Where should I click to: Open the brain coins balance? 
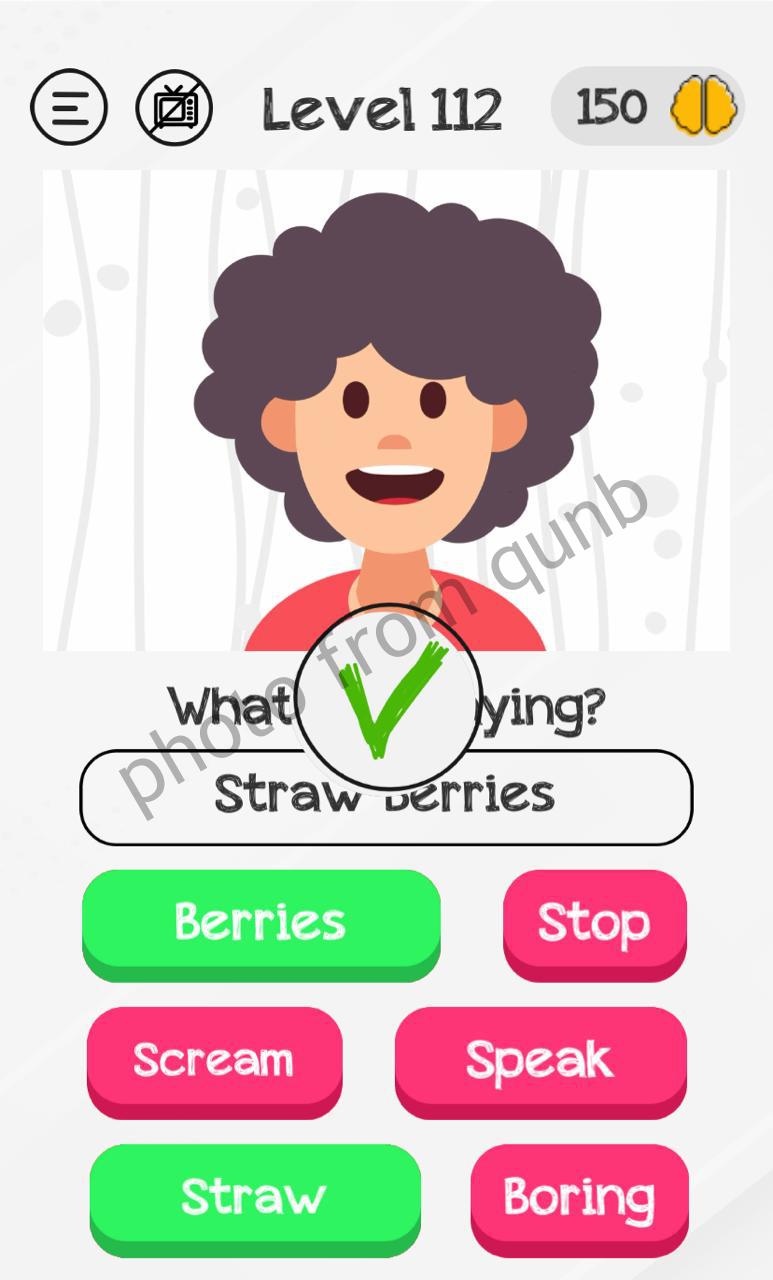click(648, 107)
